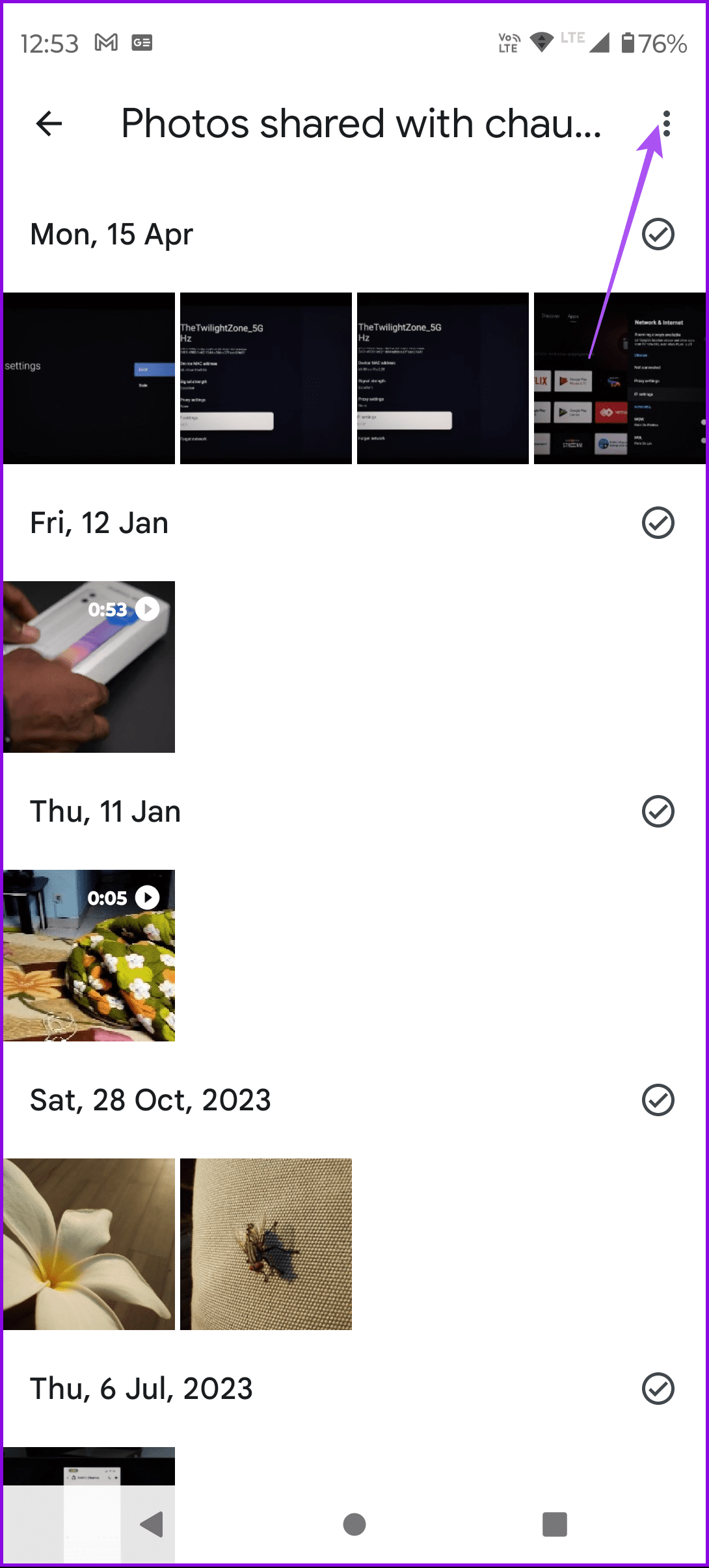Select all photos from Fri, 12 Jan
This screenshot has width=709, height=1568.
(x=658, y=522)
